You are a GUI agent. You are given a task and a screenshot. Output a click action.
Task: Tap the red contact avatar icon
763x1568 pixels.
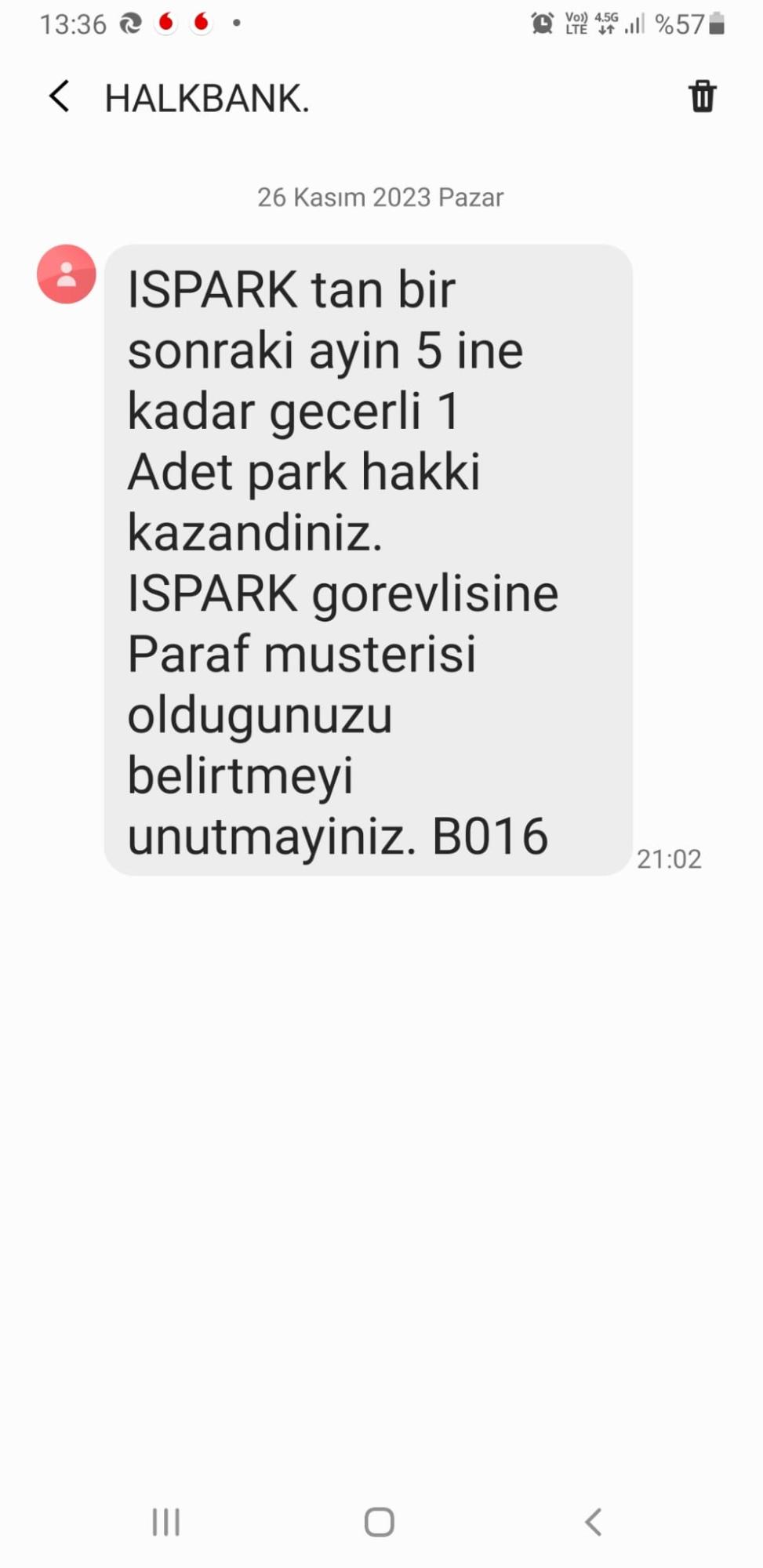[x=66, y=274]
